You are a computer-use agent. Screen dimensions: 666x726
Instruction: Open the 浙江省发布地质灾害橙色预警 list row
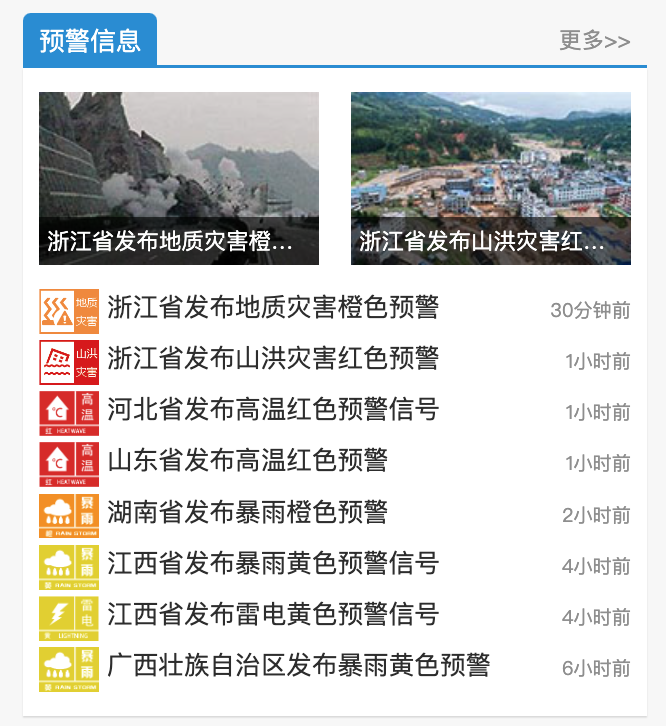click(x=273, y=308)
